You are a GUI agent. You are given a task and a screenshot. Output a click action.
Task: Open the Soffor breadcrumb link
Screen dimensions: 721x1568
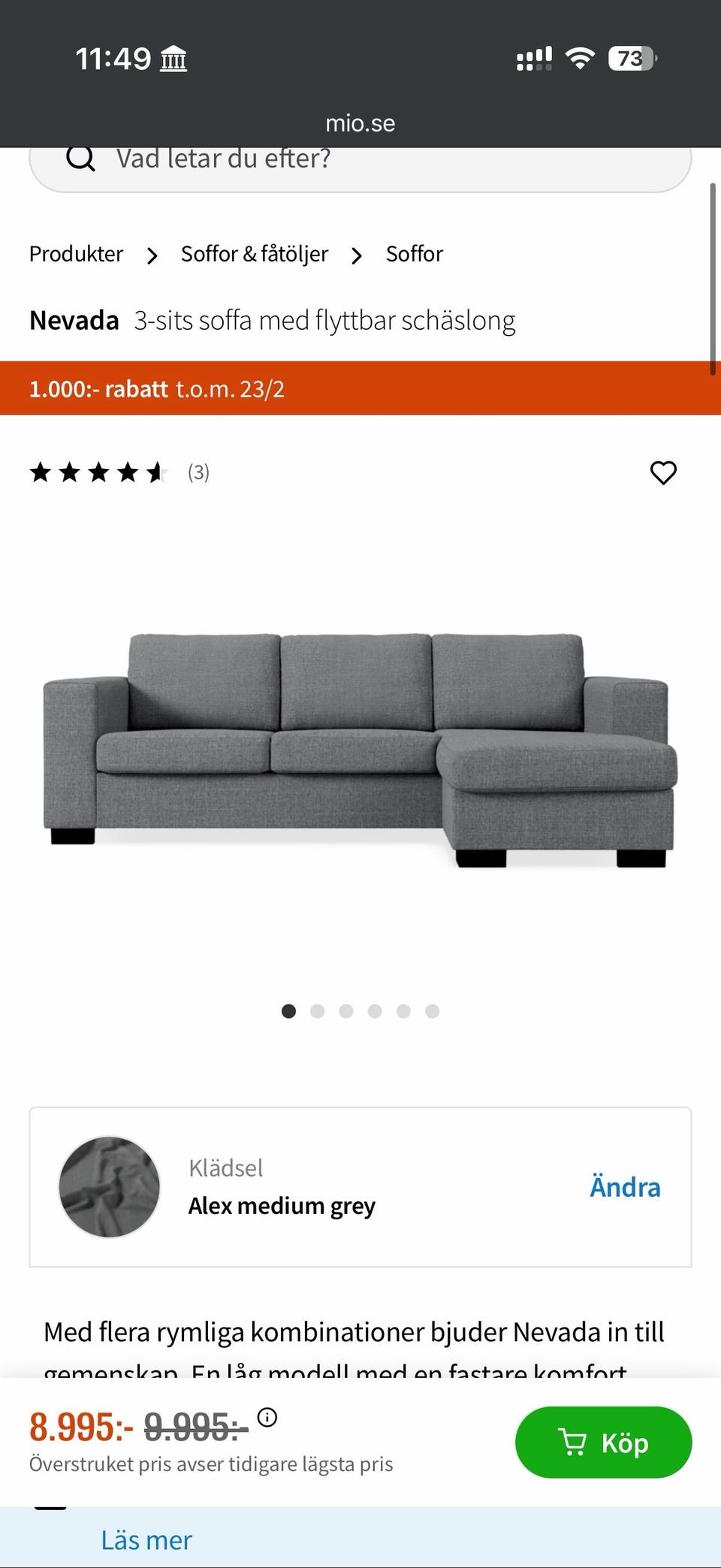pos(414,254)
